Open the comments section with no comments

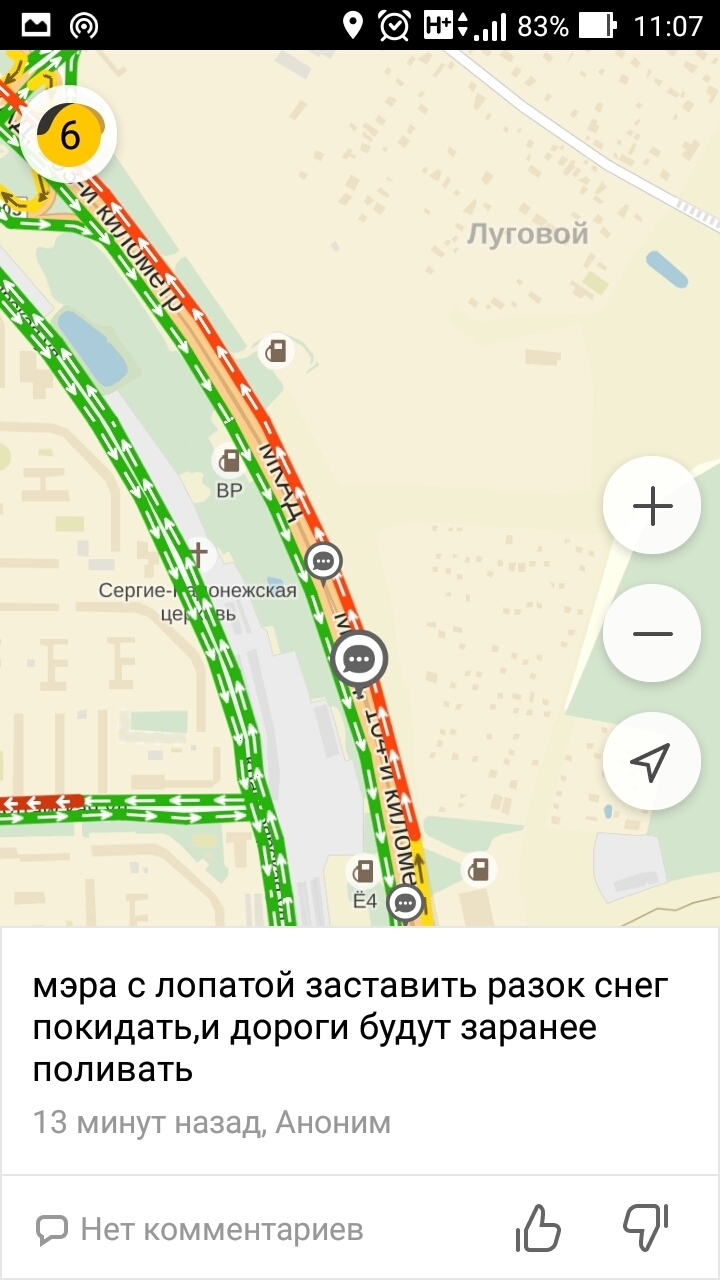[x=200, y=1229]
